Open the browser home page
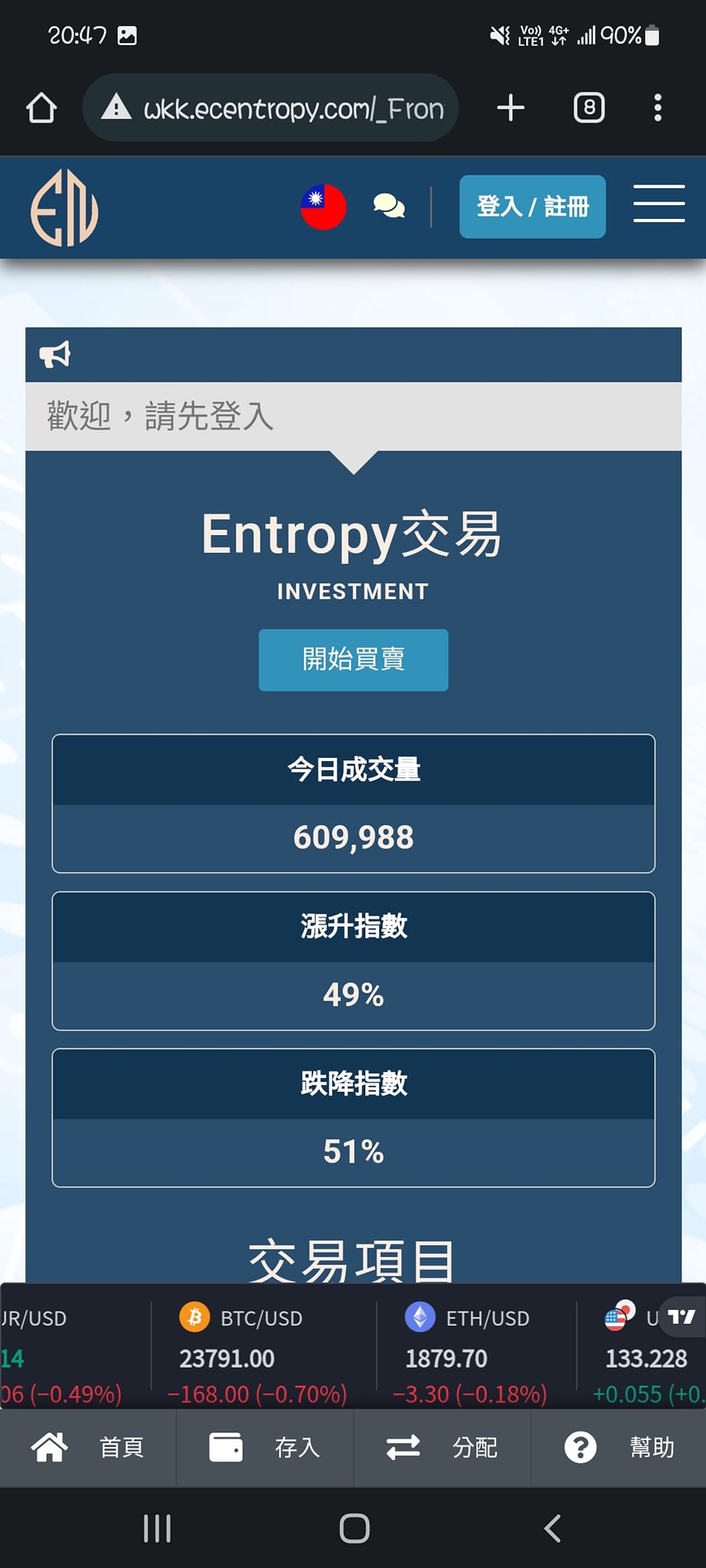This screenshot has height=1568, width=706. (x=41, y=108)
